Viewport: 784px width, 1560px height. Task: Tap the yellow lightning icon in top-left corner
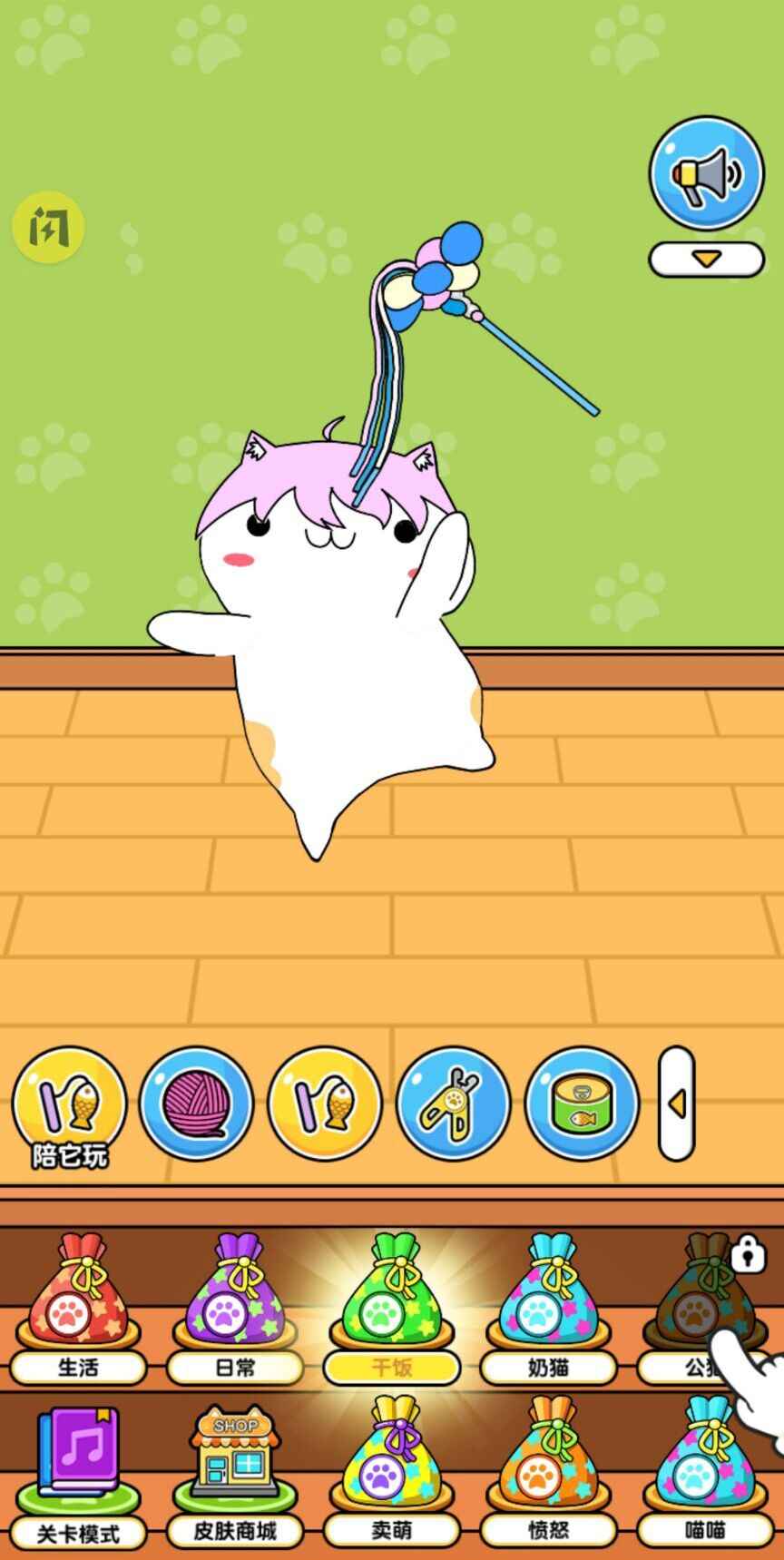(47, 227)
